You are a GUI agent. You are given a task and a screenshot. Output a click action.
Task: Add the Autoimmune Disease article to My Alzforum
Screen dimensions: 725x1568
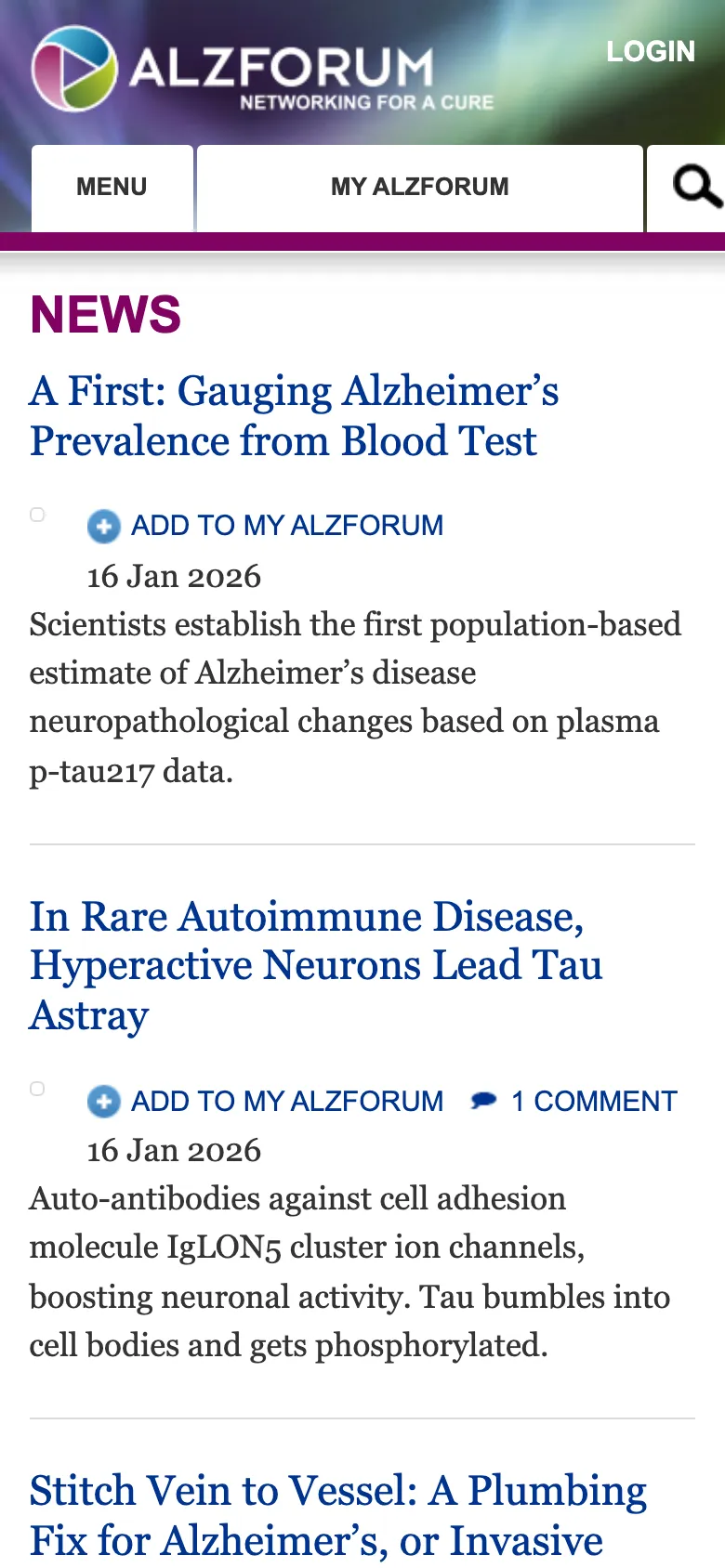(266, 1102)
